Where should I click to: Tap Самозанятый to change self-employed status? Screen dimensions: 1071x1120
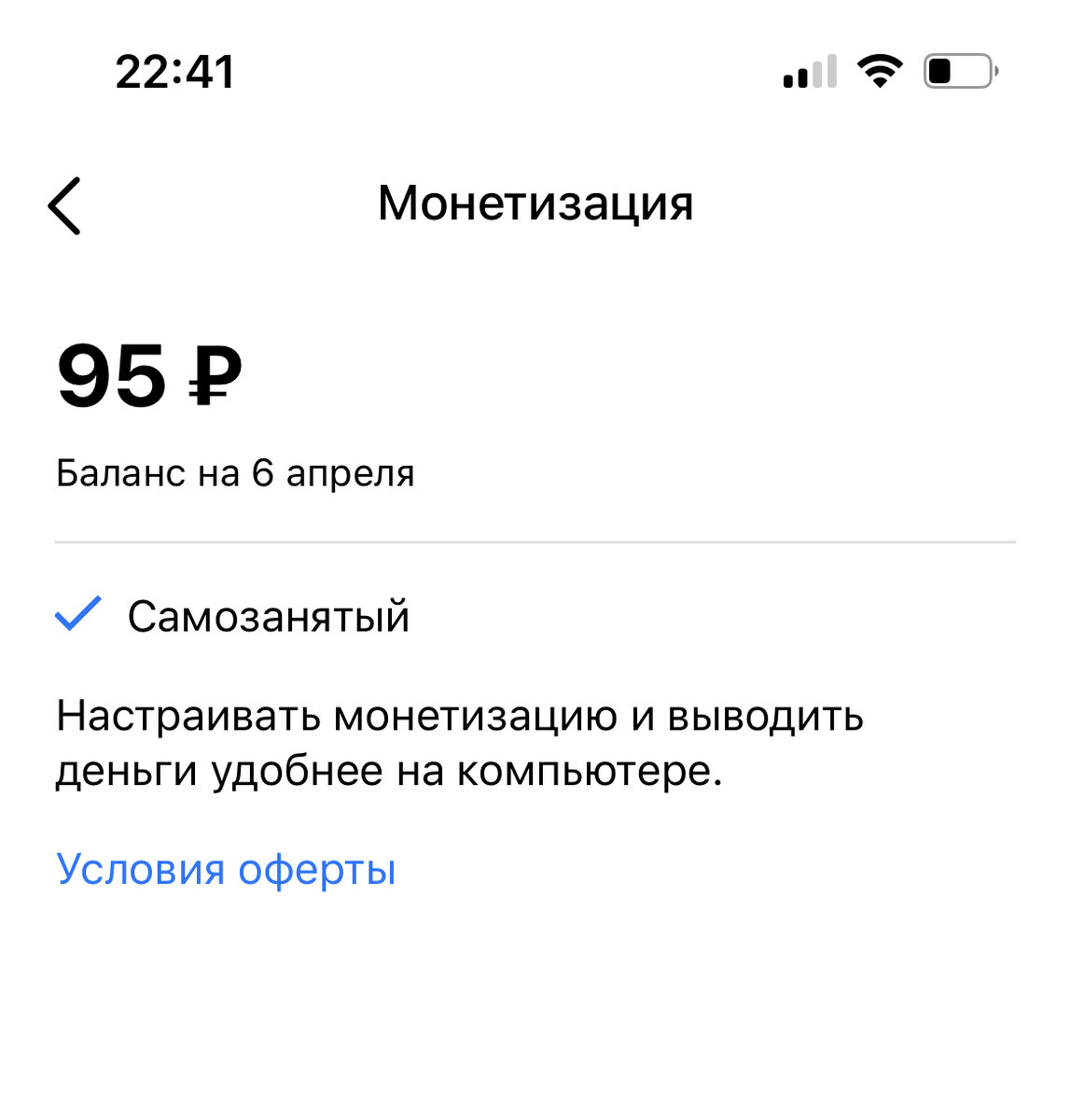pyautogui.click(x=269, y=615)
